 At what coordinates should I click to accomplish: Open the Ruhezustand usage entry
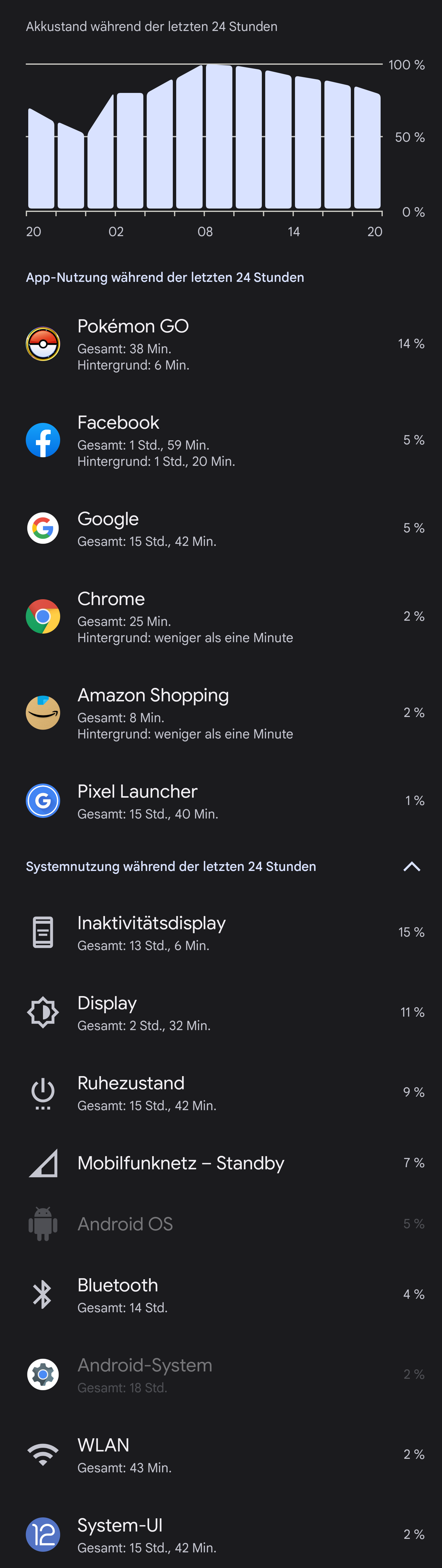click(221, 1093)
